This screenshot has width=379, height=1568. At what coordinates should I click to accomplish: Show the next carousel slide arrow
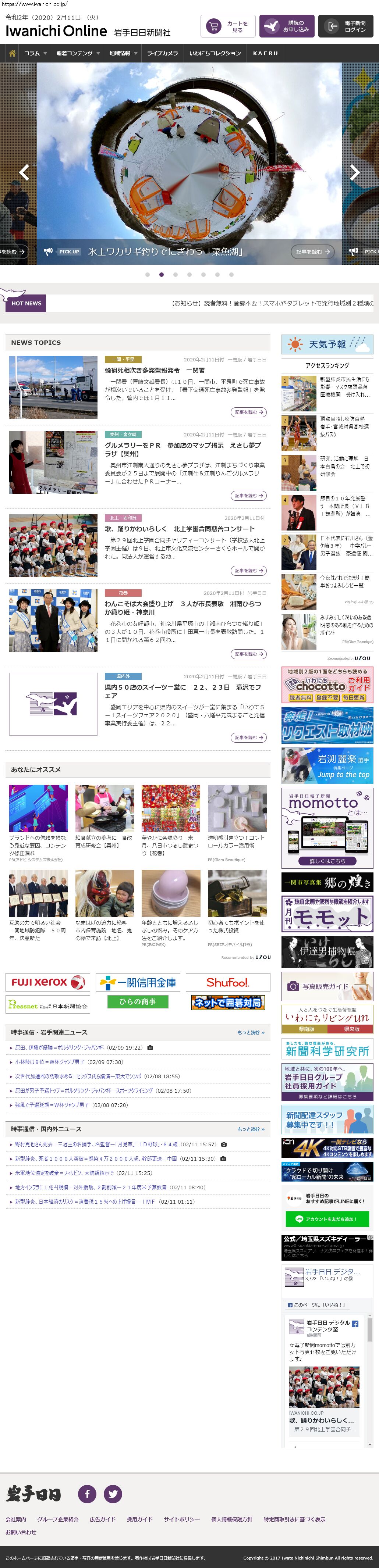pos(355,172)
